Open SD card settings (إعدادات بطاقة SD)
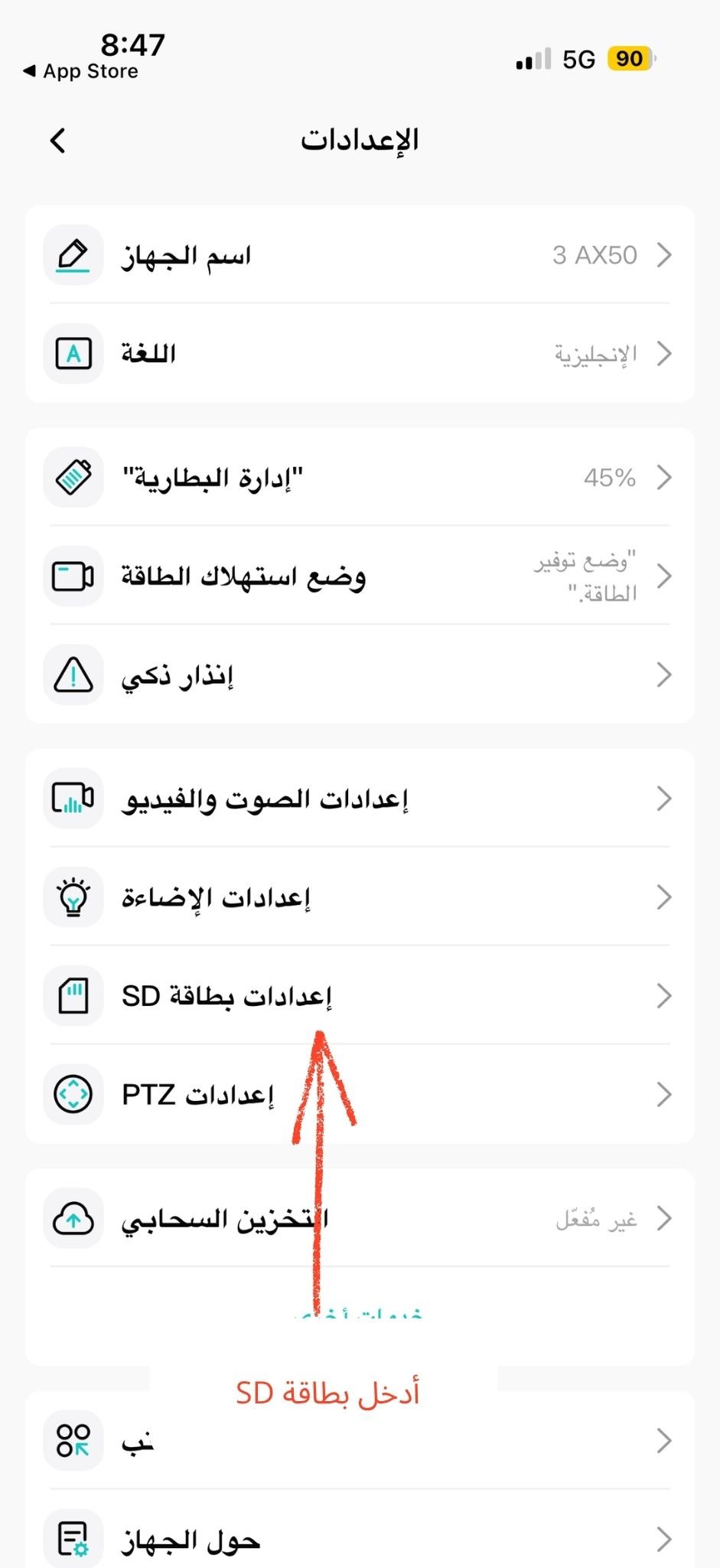 click(360, 996)
